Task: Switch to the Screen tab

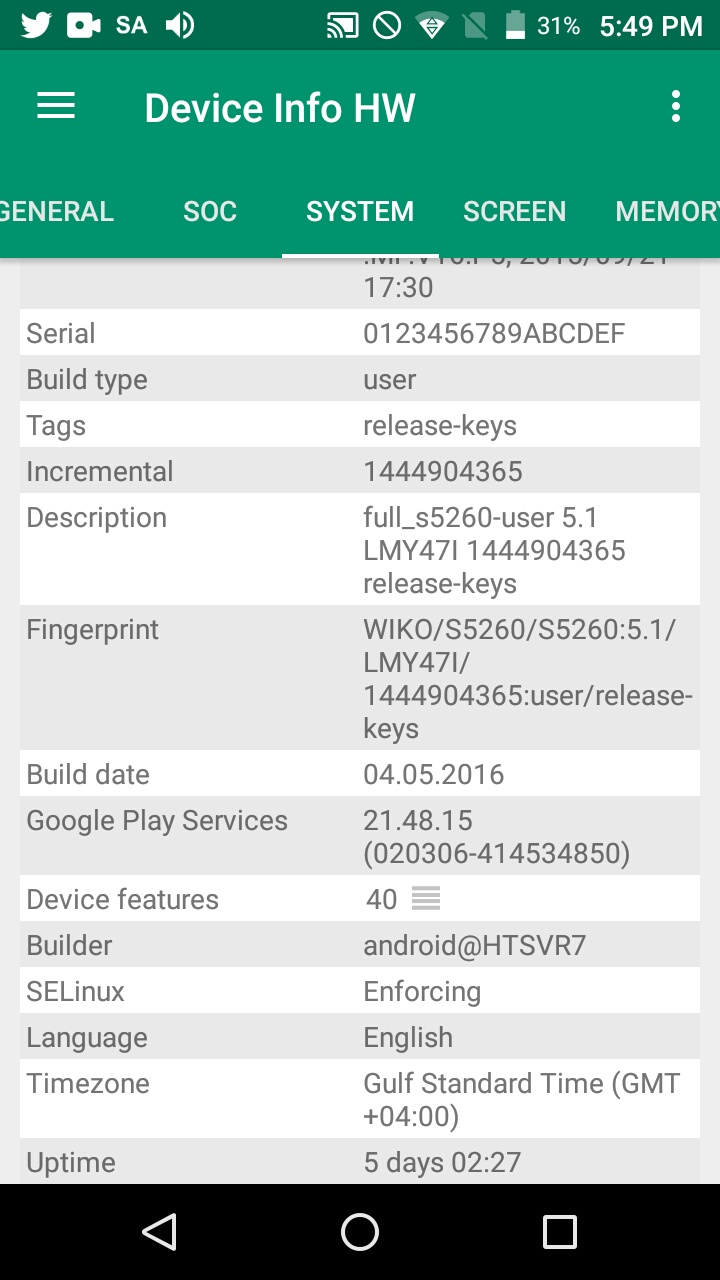Action: pos(514,211)
